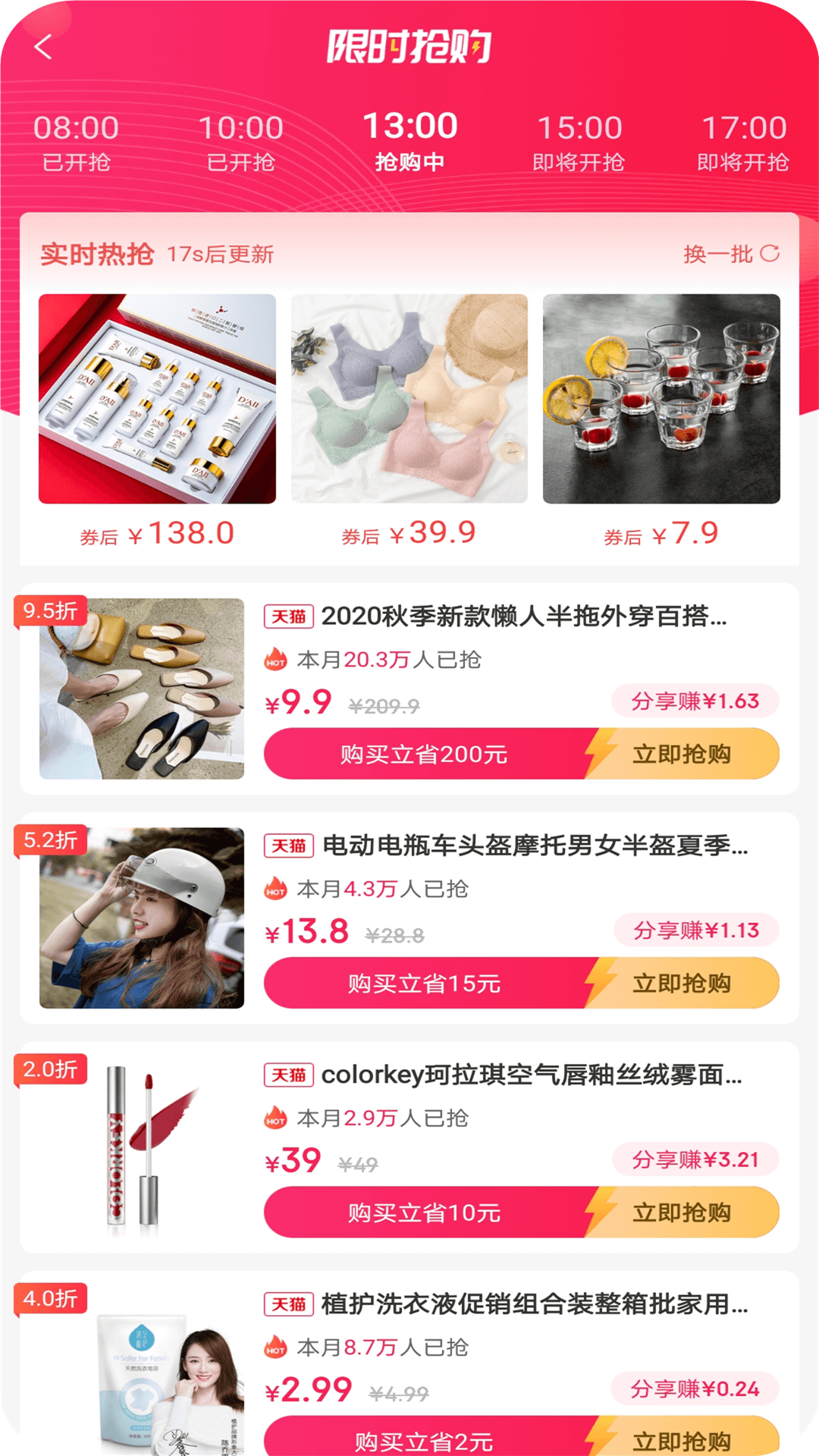Open the 2020秋季新款懒人半拖 shoes listing
Image resolution: width=819 pixels, height=1456 pixels.
point(523,617)
